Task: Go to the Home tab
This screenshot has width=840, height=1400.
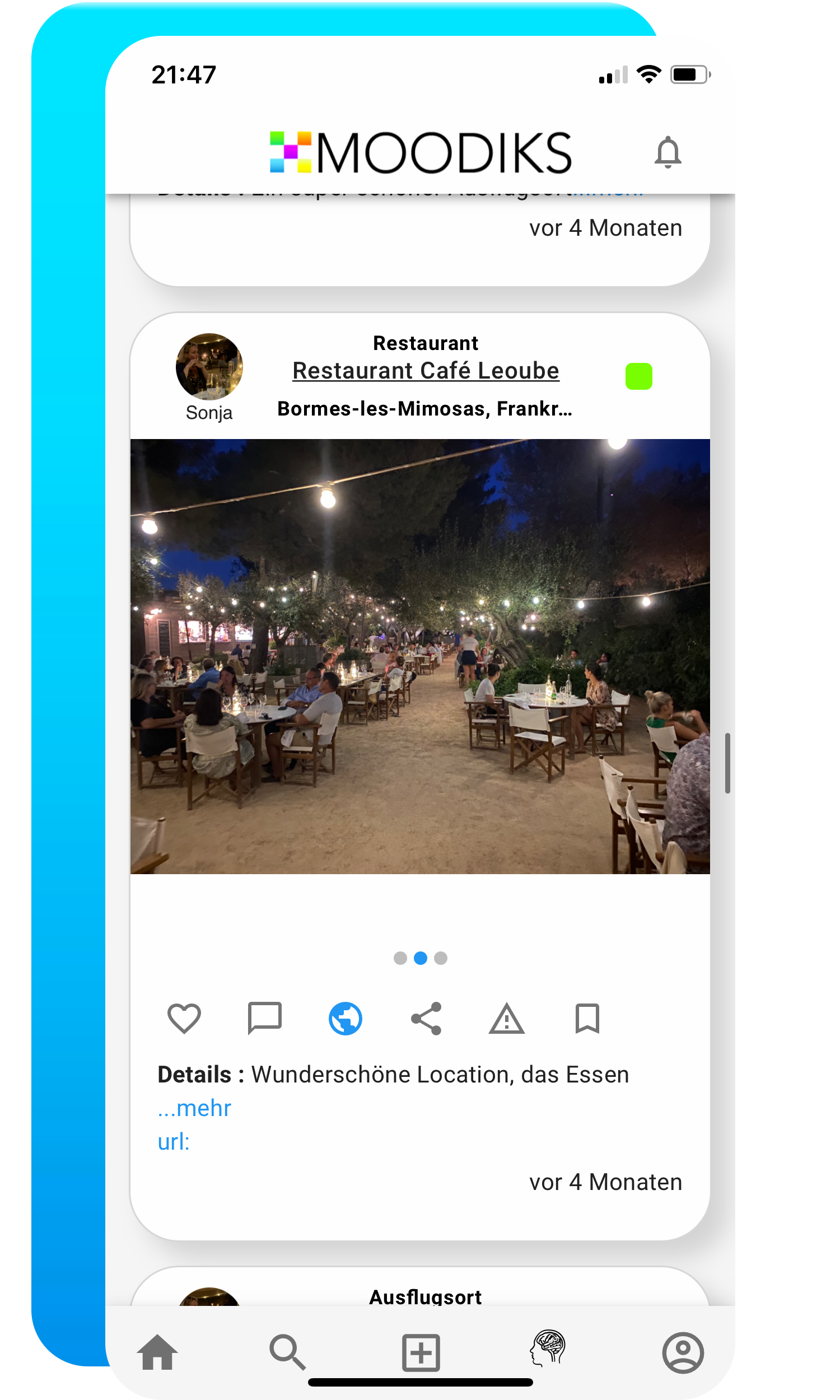Action: tap(157, 1352)
